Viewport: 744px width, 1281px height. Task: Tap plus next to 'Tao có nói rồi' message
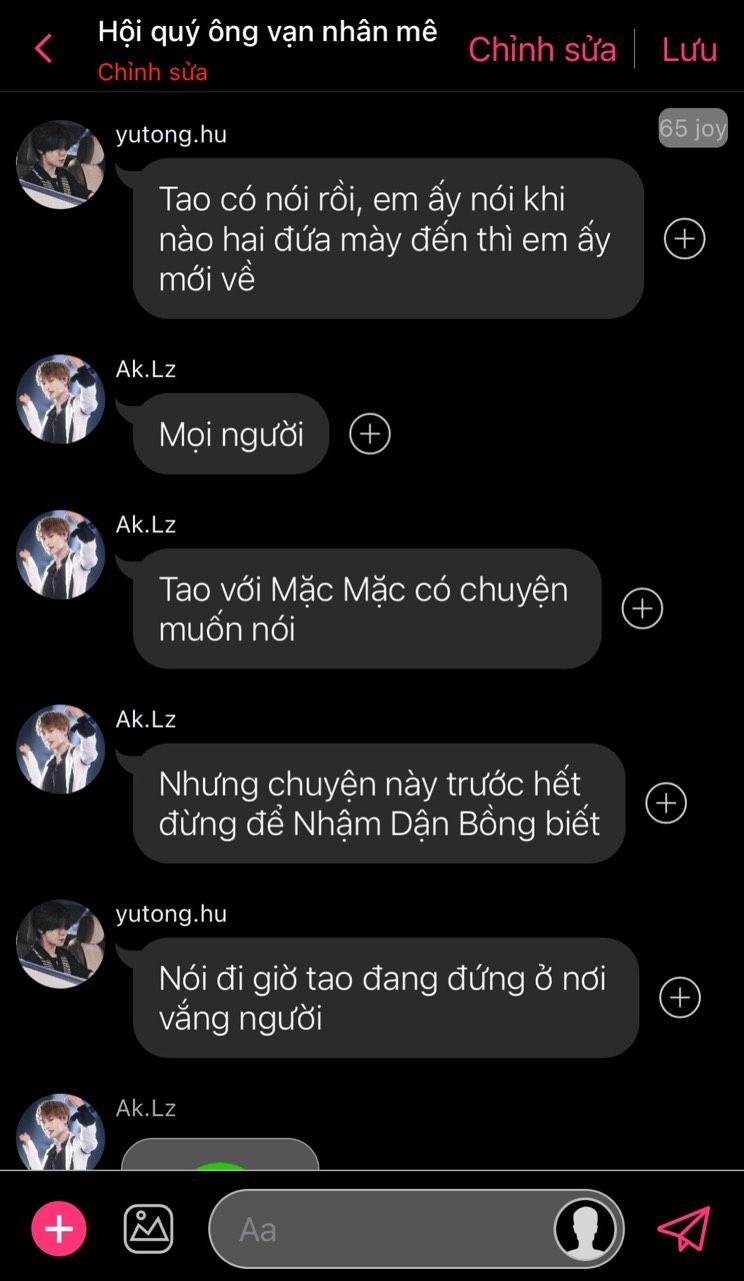685,239
